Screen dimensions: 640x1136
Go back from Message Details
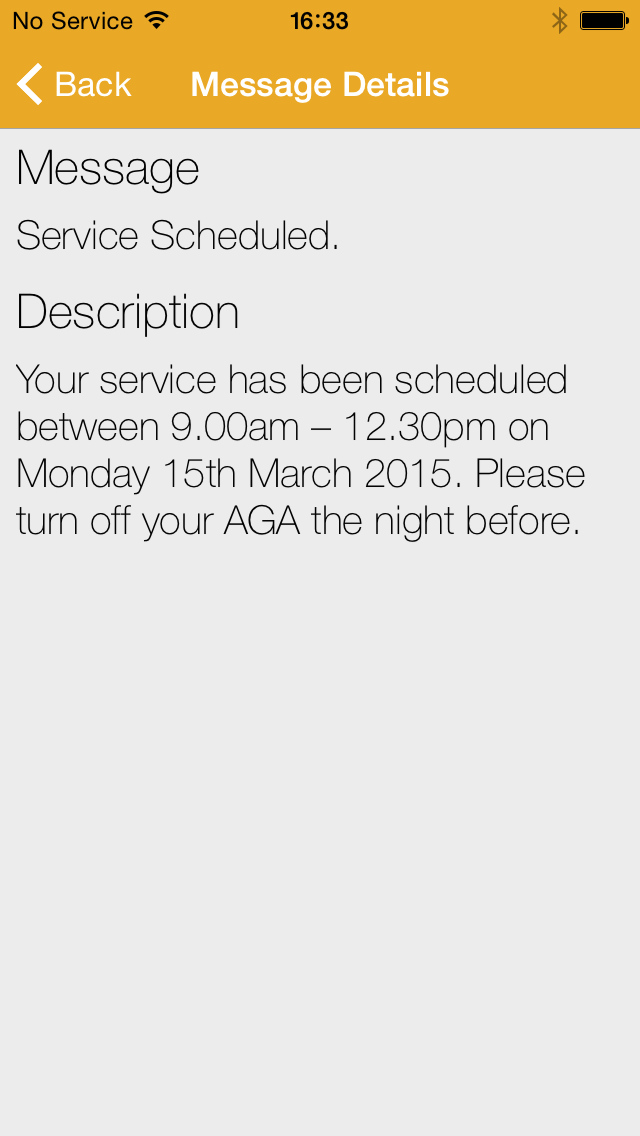tap(74, 84)
